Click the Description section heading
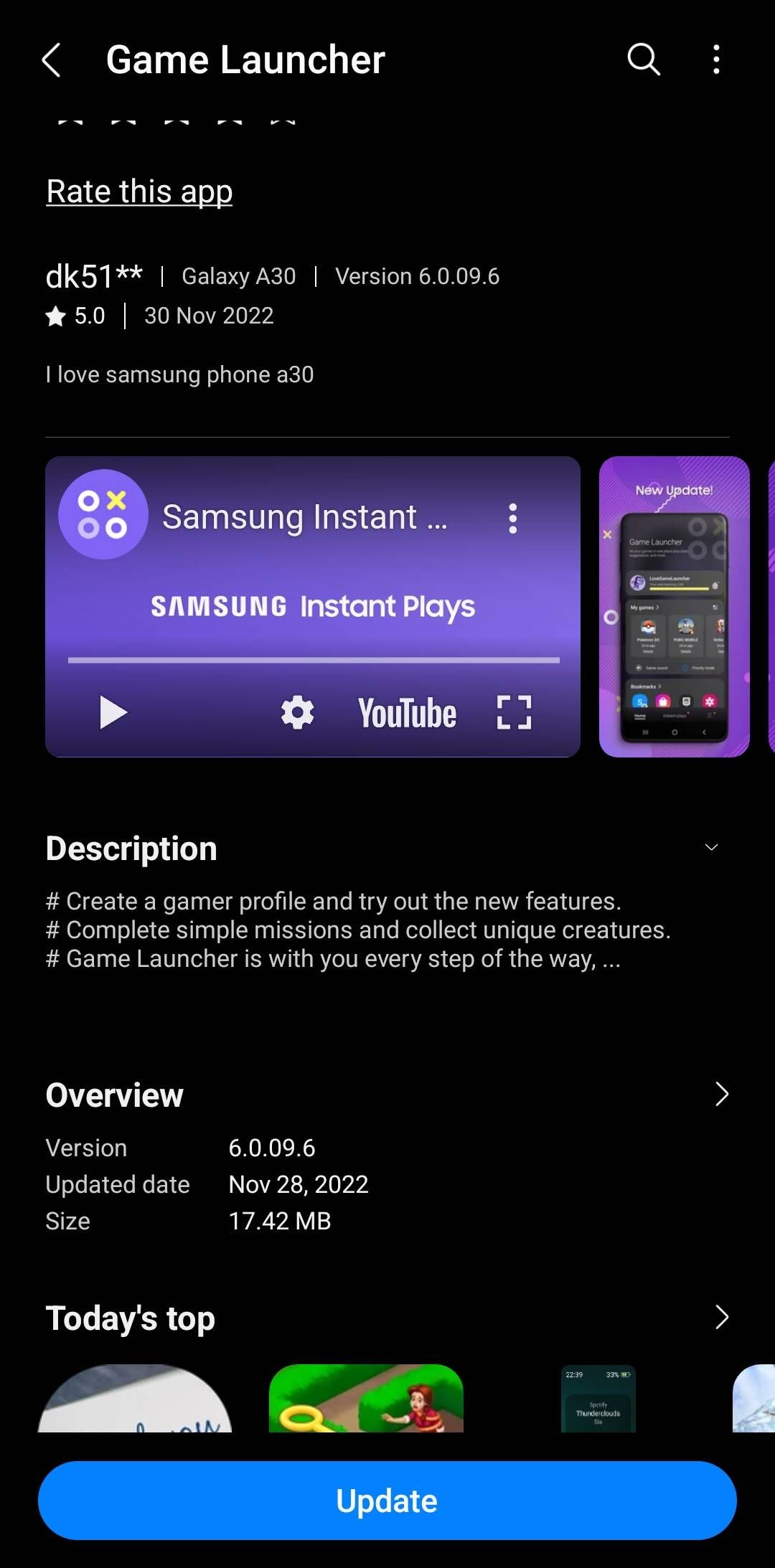Viewport: 775px width, 1568px height. click(x=131, y=848)
